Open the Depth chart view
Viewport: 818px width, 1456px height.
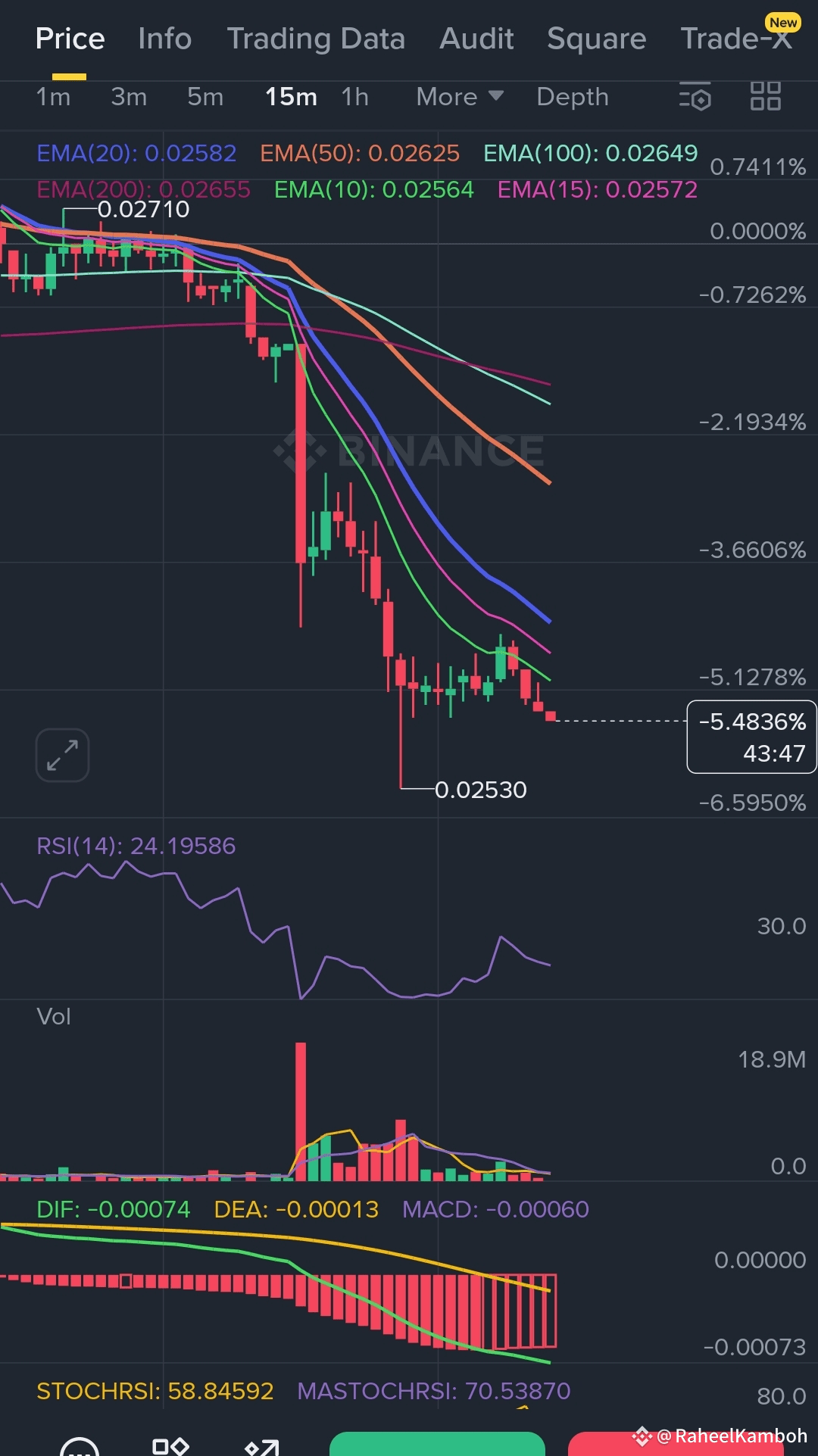[573, 97]
